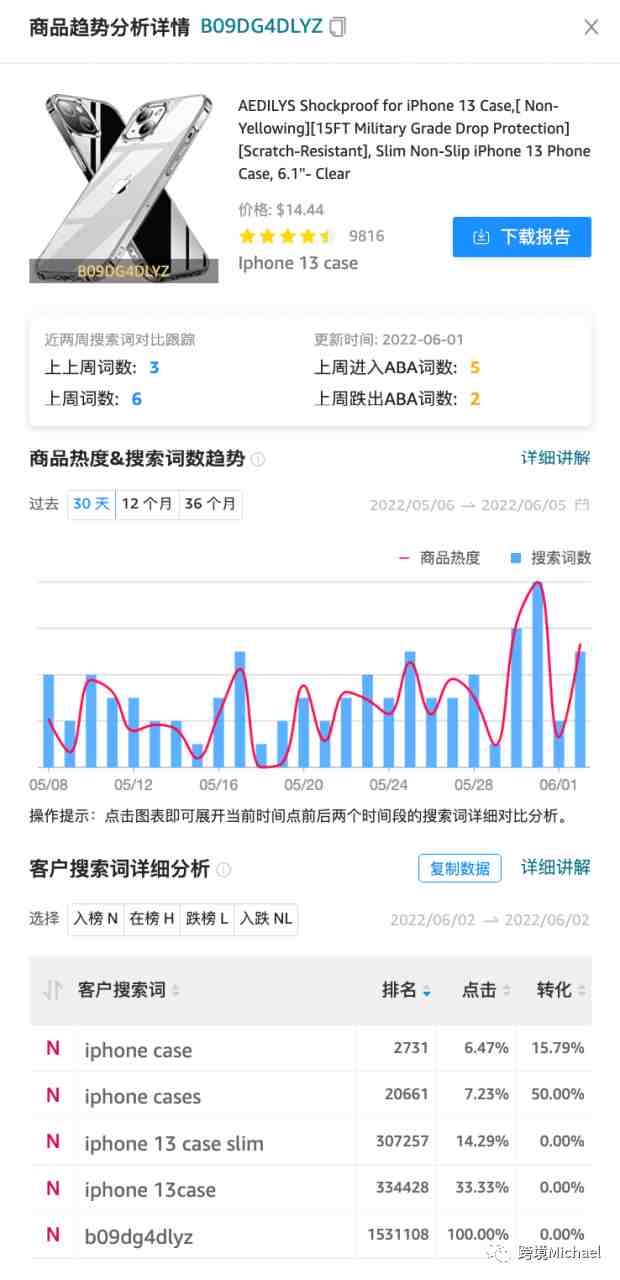620x1280 pixels.
Task: Filter by 入跌 NL
Action: [266, 918]
